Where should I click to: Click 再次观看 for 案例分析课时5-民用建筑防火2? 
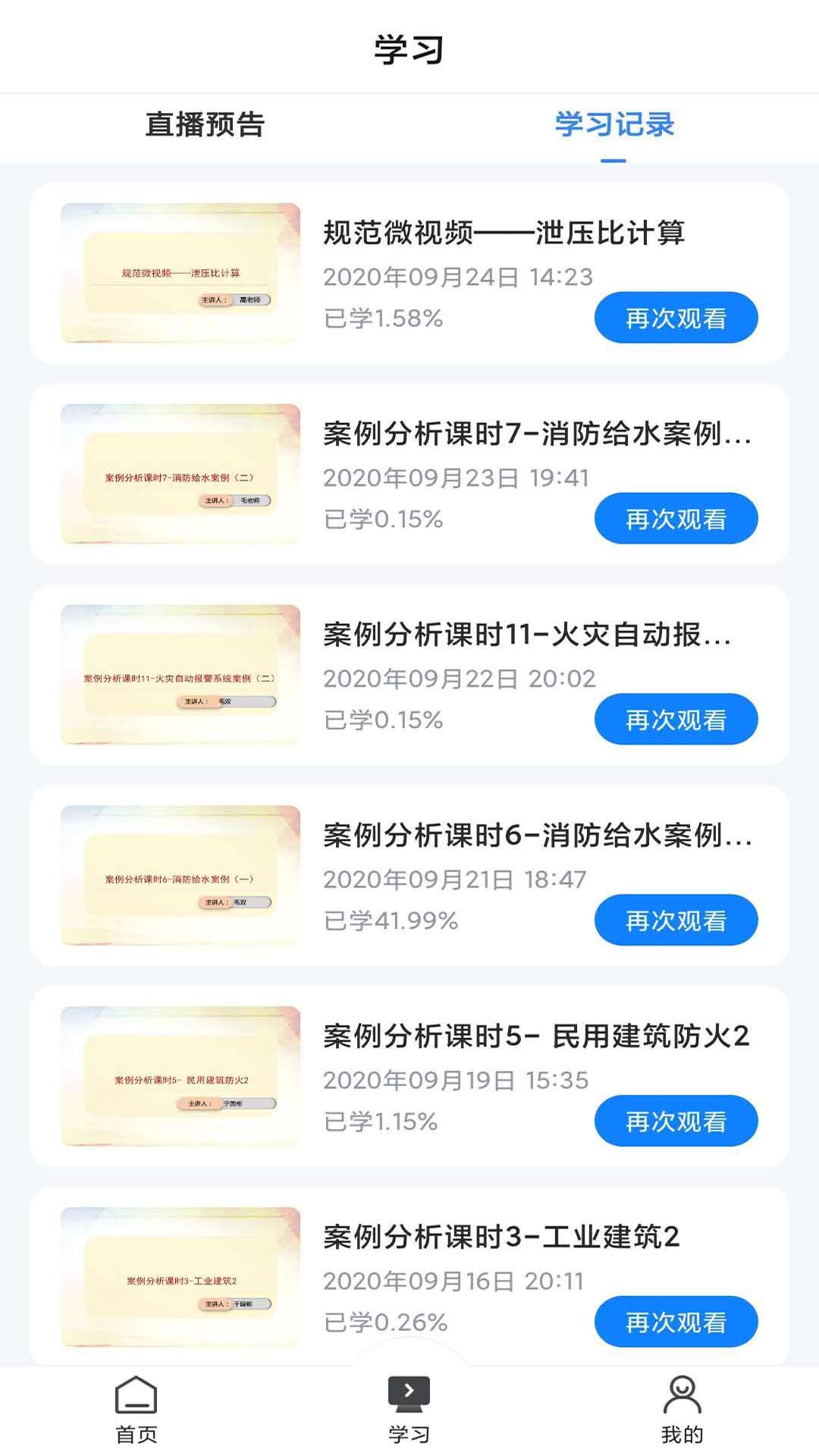click(677, 1122)
